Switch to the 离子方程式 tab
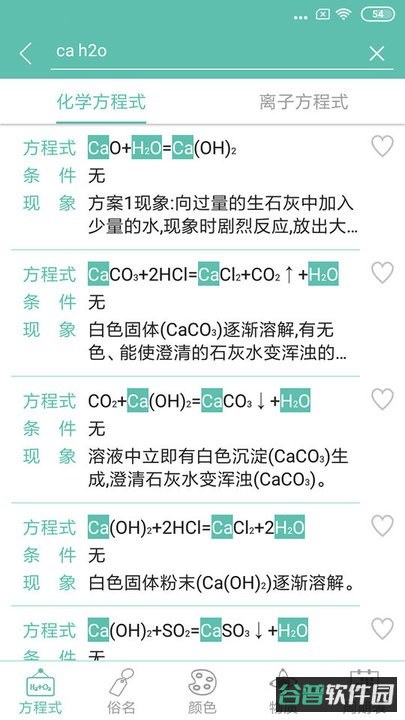The width and height of the screenshot is (405, 720). pos(304,101)
